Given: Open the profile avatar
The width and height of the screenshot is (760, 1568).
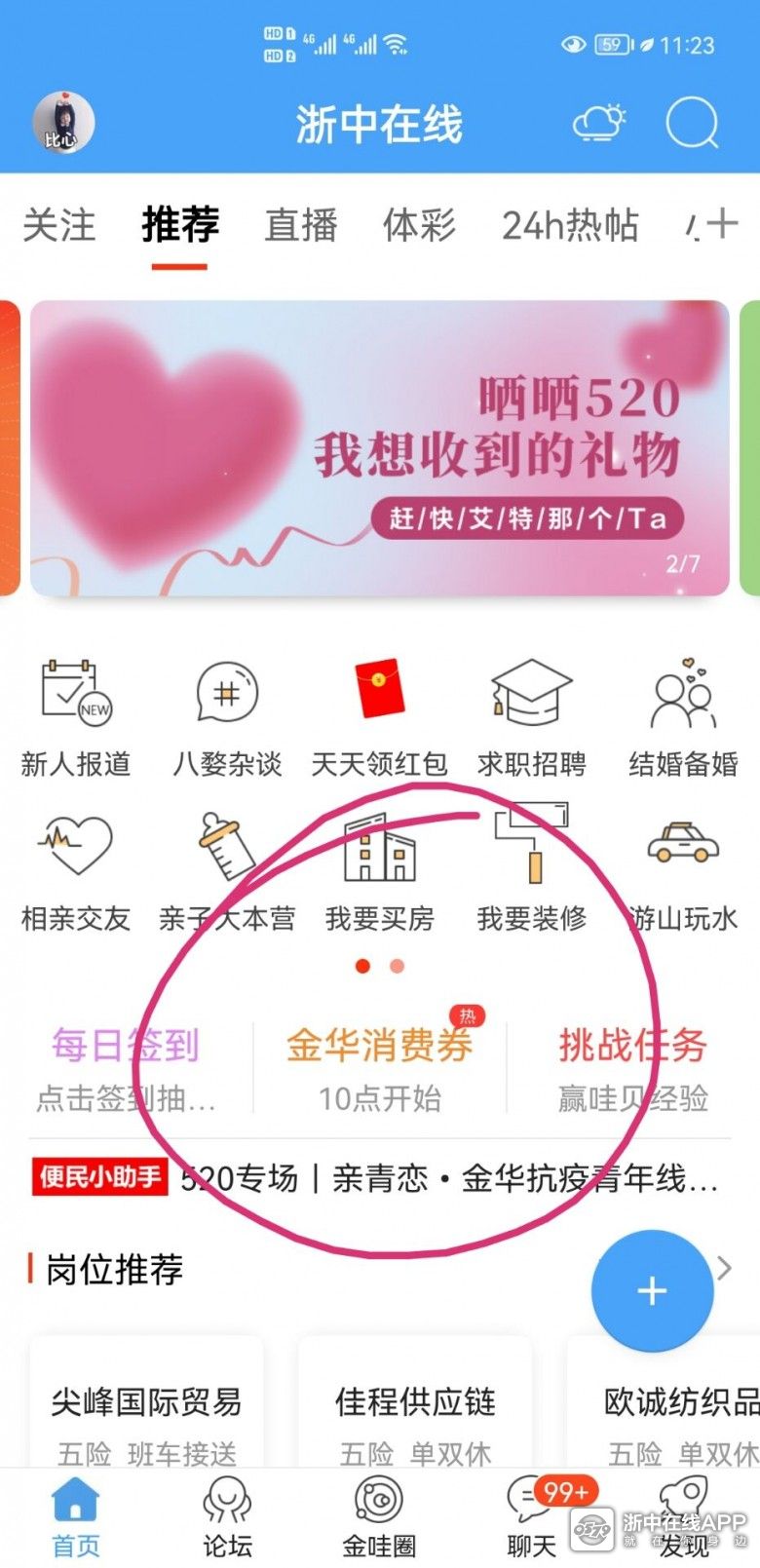Looking at the screenshot, I should [63, 124].
